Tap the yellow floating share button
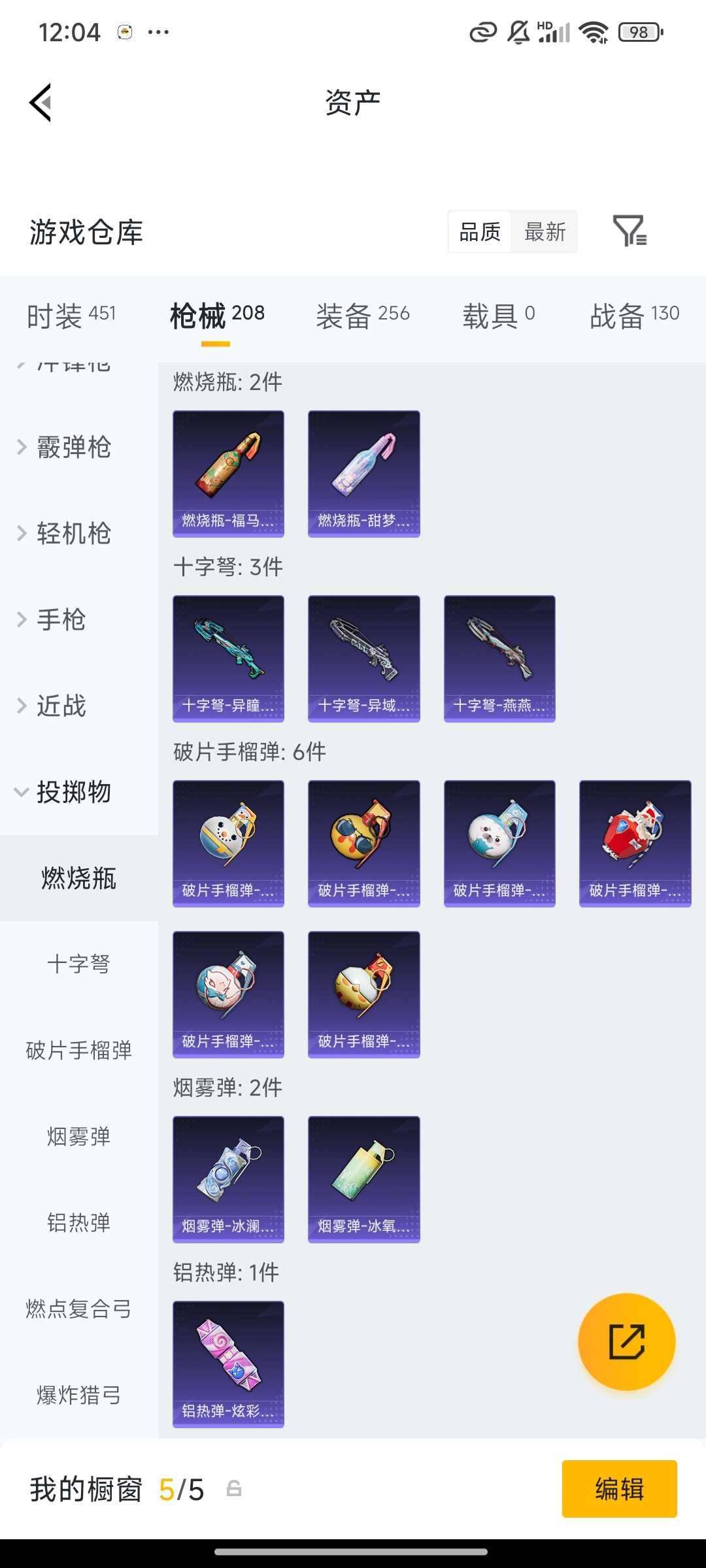Screen dimensions: 706x1568 coord(626,1342)
